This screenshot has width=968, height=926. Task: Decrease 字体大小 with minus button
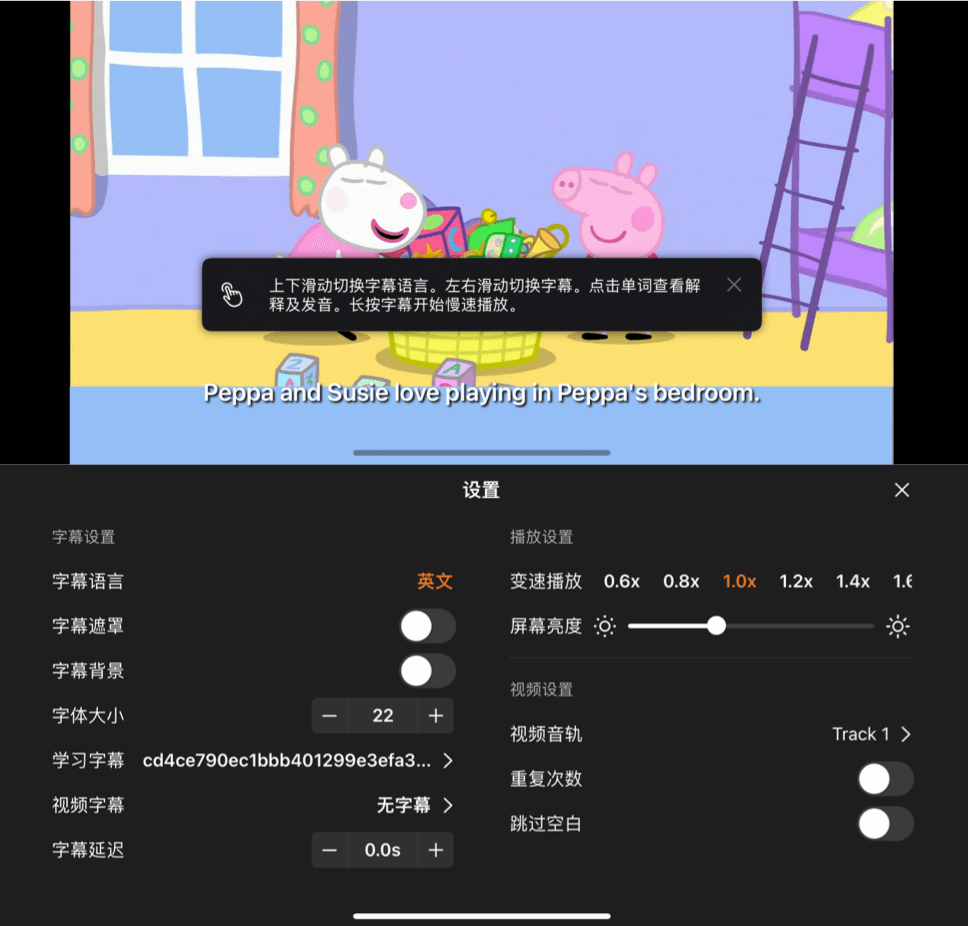(330, 716)
